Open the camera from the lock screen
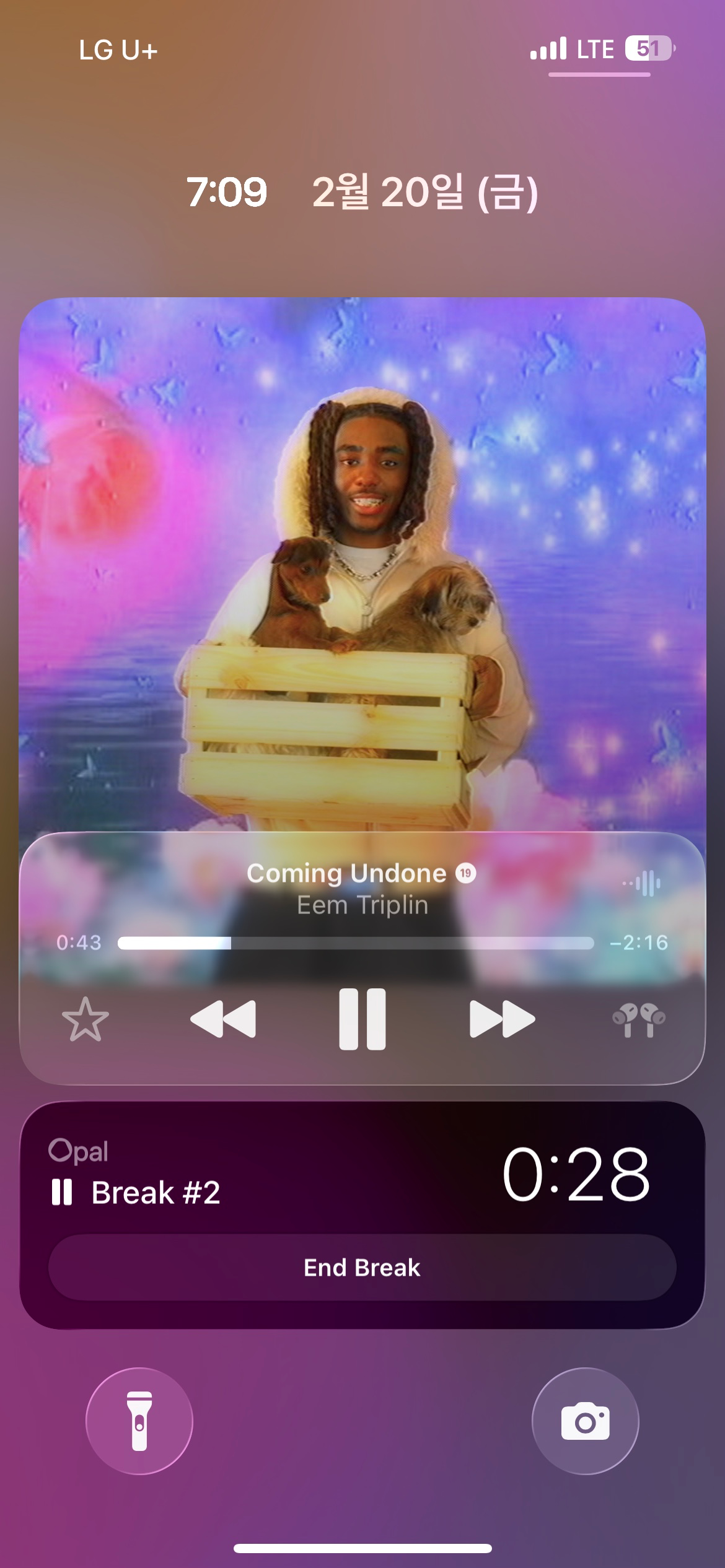 tap(585, 1421)
